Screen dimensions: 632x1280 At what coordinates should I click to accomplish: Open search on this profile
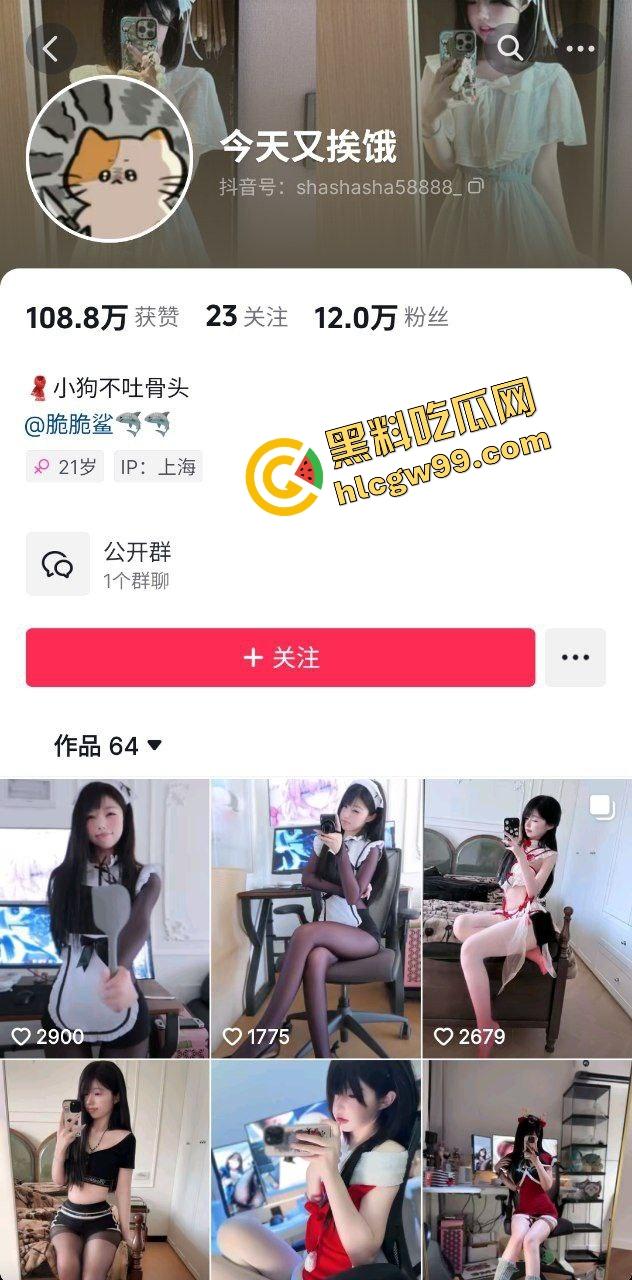pyautogui.click(x=510, y=48)
